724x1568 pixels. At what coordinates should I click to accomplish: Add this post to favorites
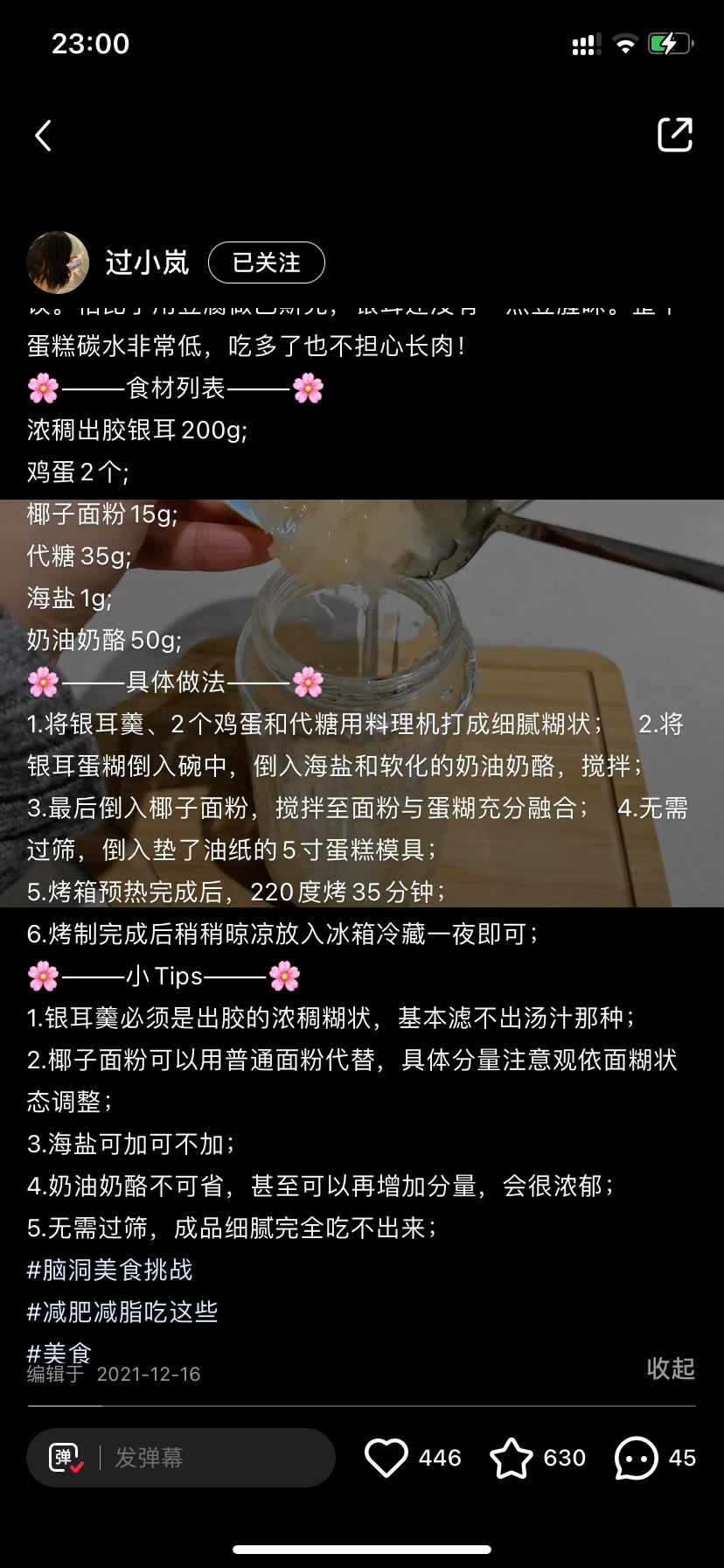coord(512,1458)
